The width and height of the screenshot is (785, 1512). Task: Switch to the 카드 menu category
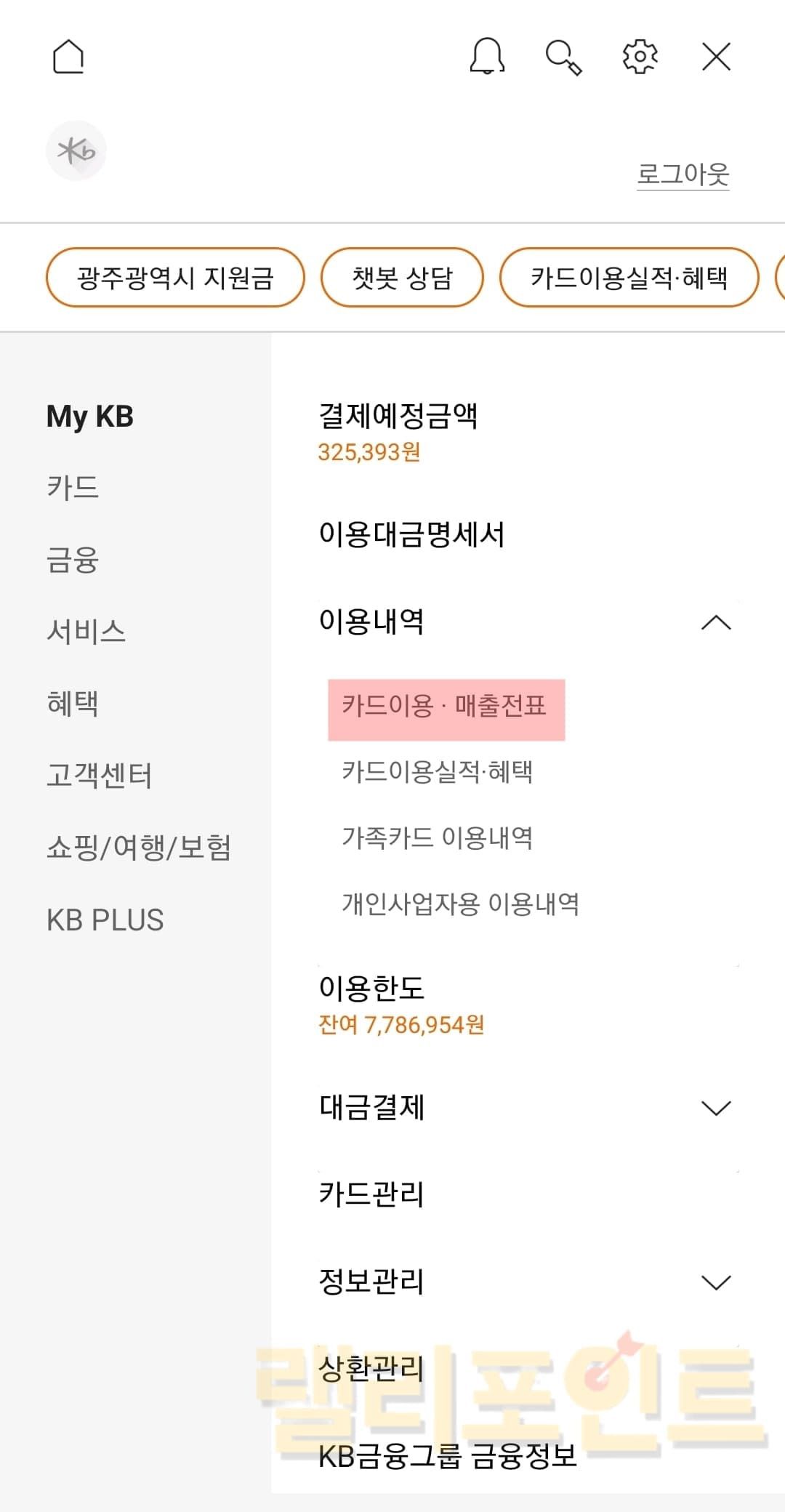73,487
